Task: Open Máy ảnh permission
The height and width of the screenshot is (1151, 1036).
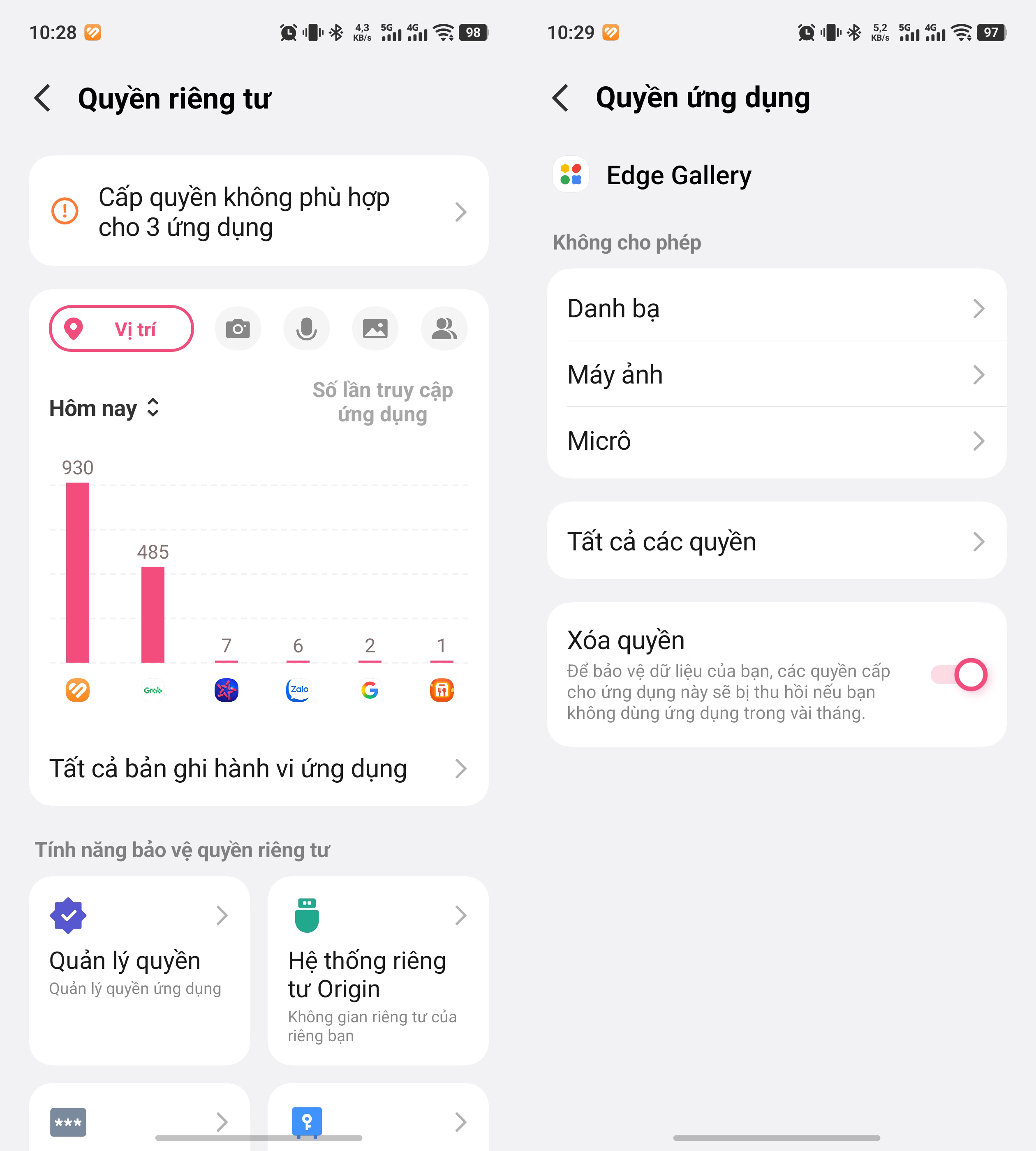Action: coord(777,374)
